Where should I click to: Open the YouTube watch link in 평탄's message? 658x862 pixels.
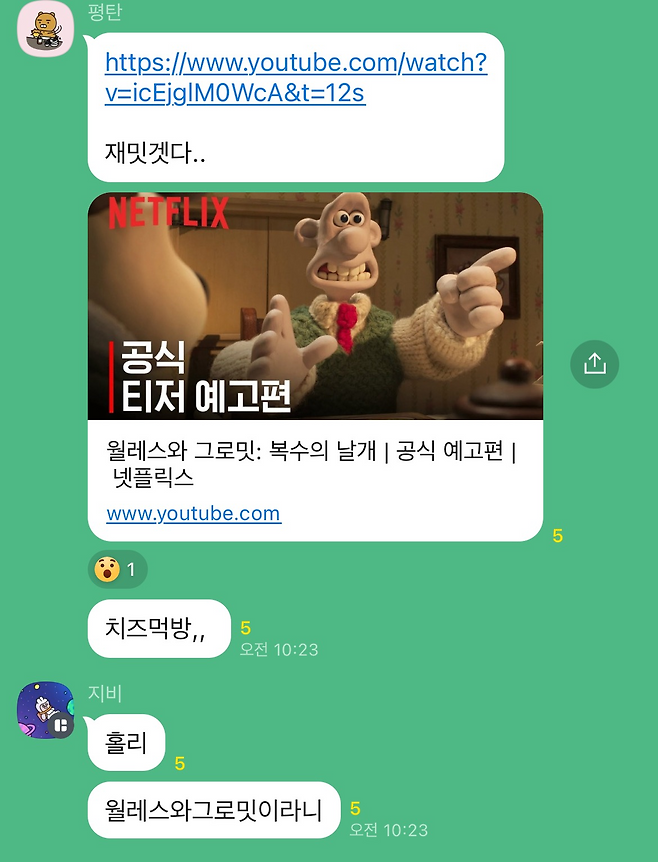[295, 78]
